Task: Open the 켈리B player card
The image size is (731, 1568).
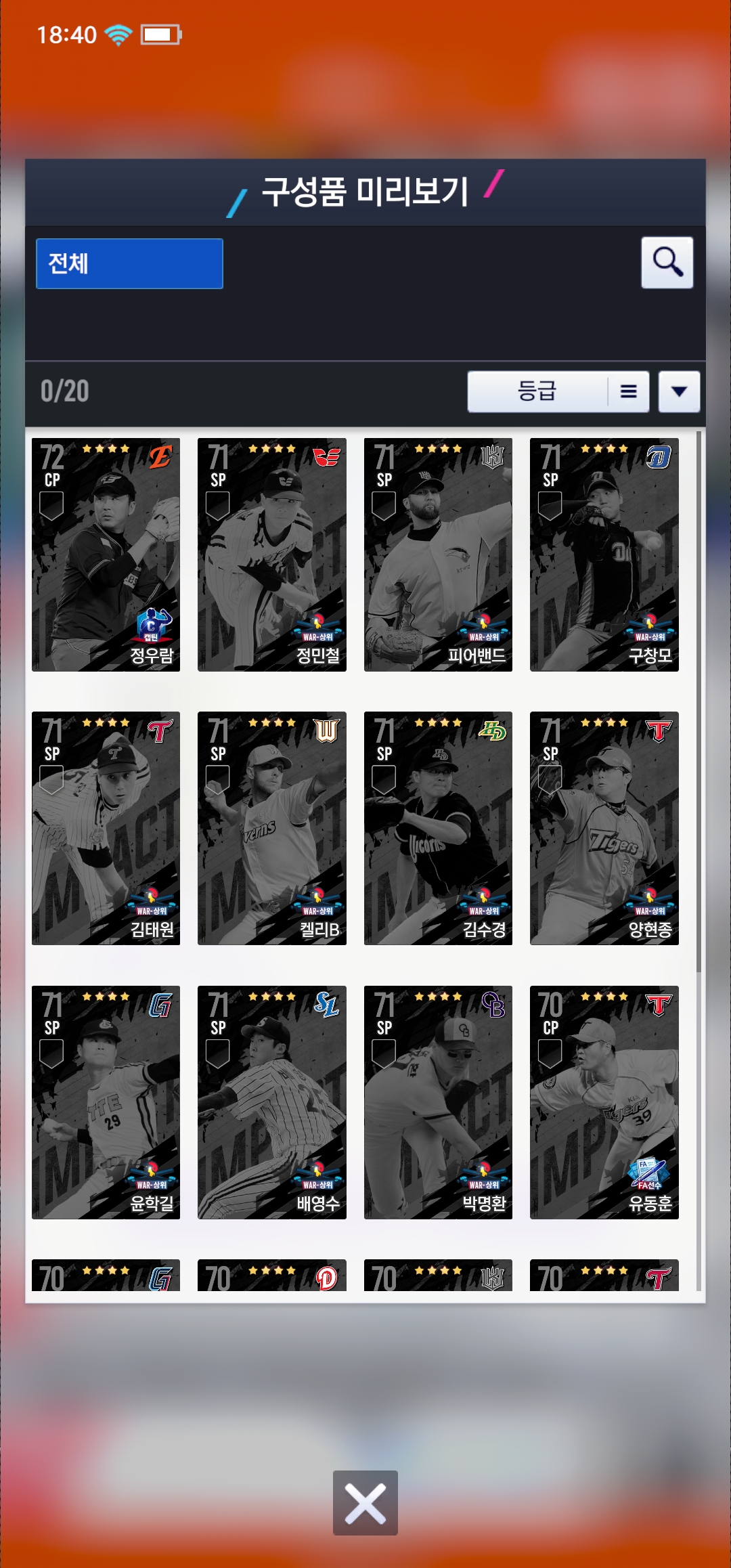Action: point(272,828)
